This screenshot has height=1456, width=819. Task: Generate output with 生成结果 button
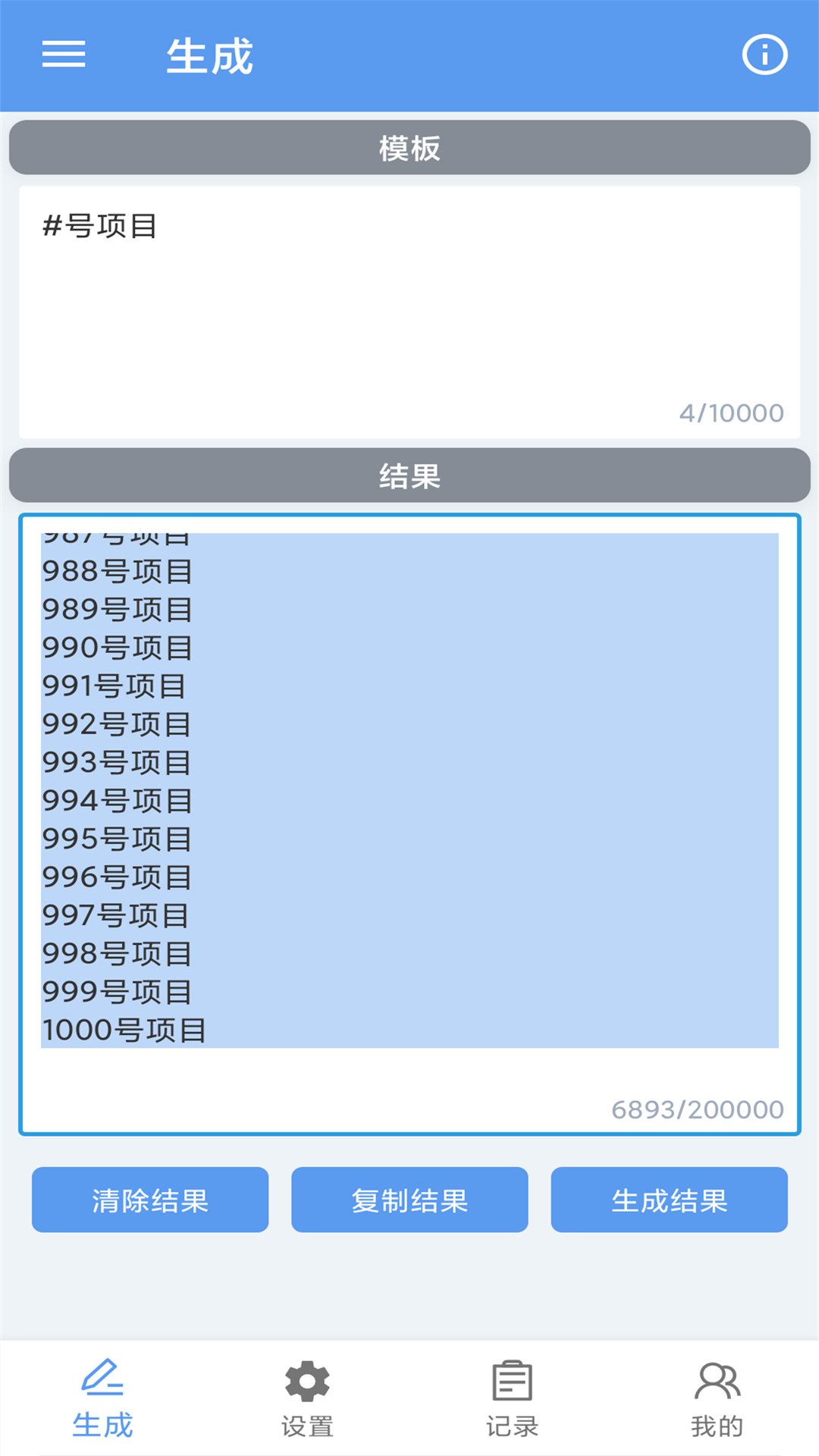pos(669,1200)
